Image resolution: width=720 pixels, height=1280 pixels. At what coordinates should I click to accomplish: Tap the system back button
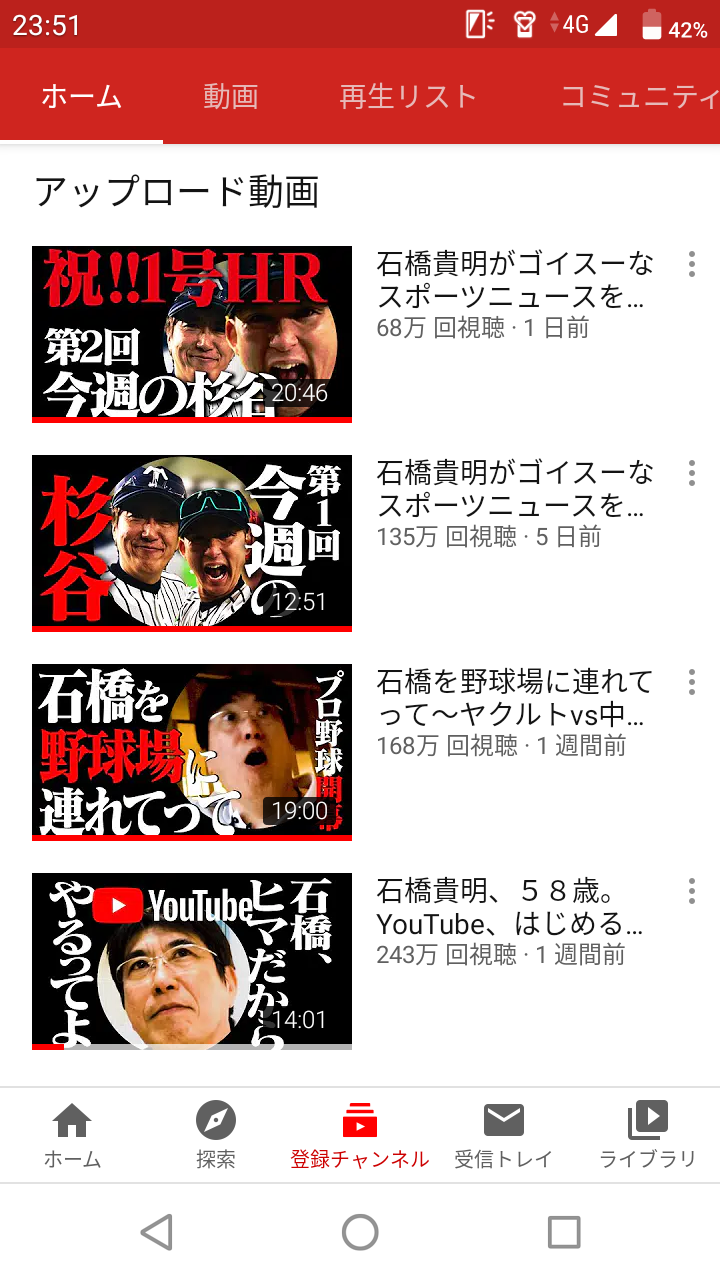157,1232
